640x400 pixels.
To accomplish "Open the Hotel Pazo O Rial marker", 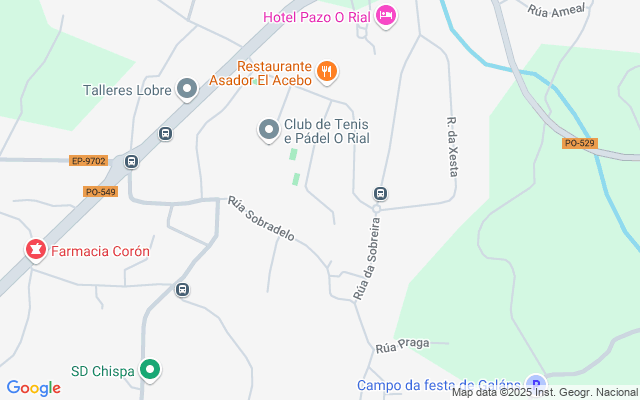I will [387, 16].
